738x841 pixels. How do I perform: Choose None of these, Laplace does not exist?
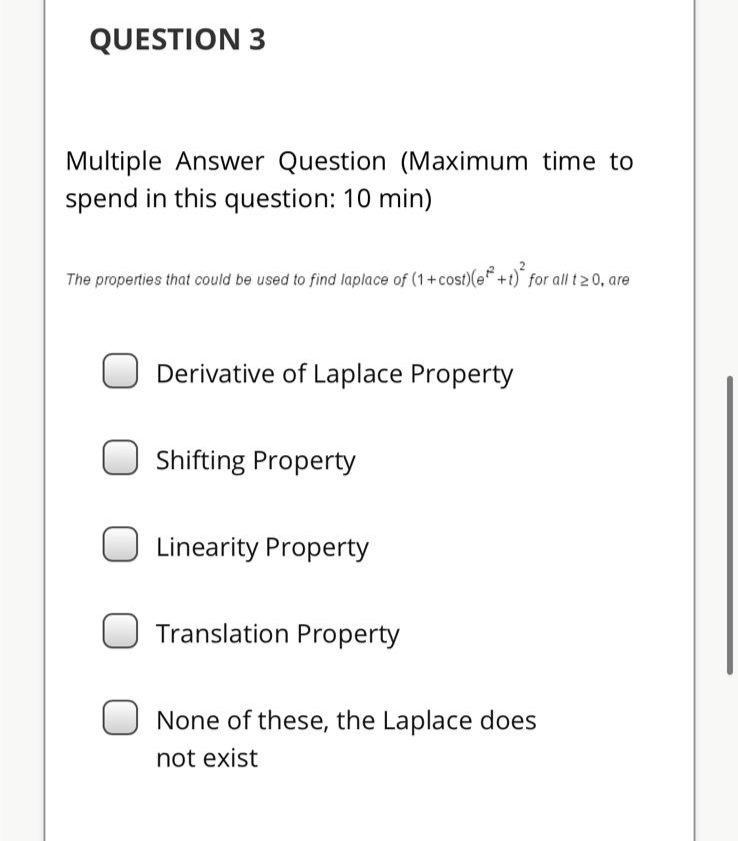121,720
